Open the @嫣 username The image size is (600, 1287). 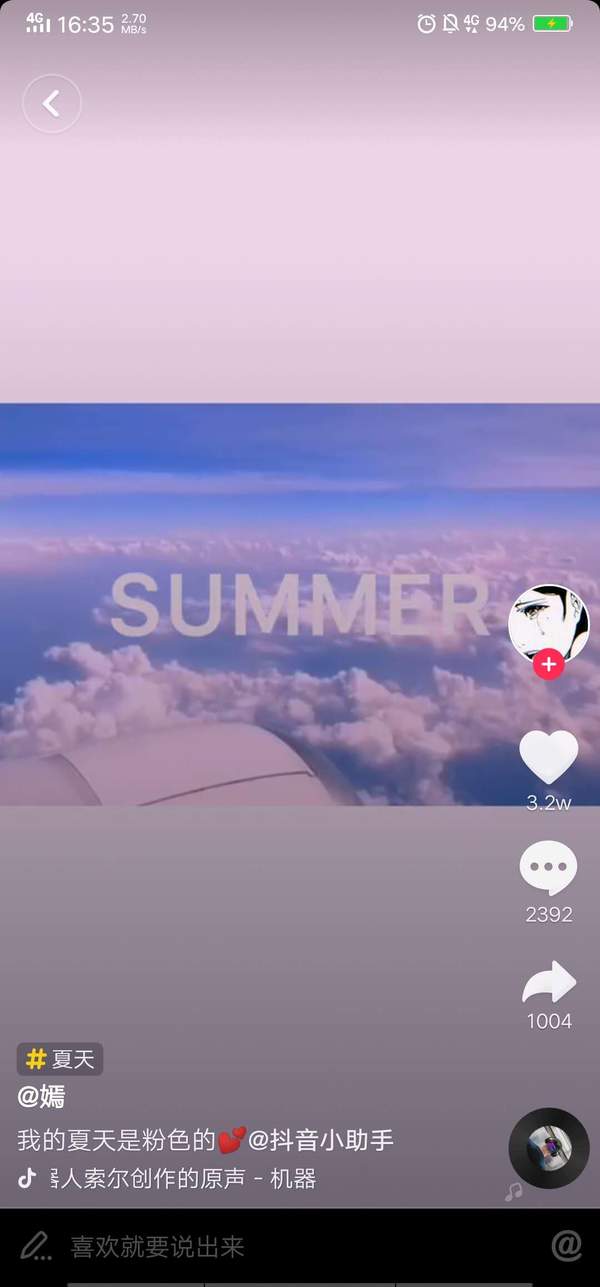click(41, 1096)
